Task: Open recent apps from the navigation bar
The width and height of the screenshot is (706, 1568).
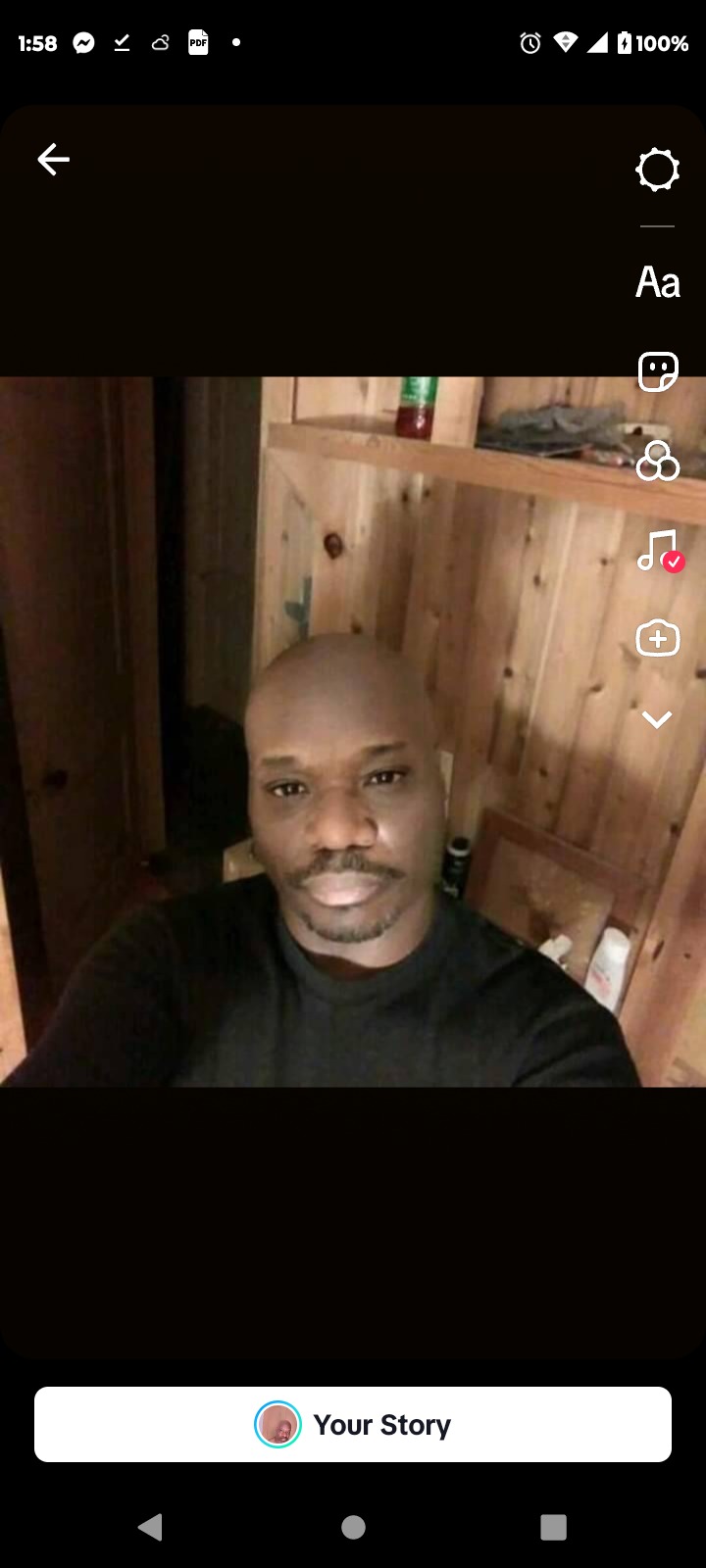Action: [553, 1527]
